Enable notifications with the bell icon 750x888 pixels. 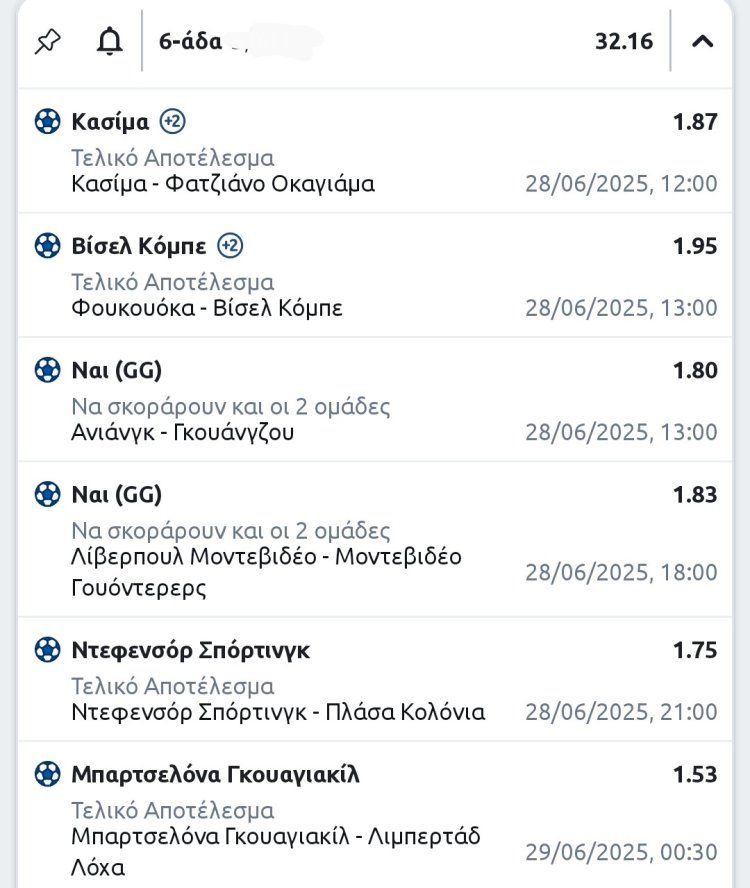[x=110, y=41]
